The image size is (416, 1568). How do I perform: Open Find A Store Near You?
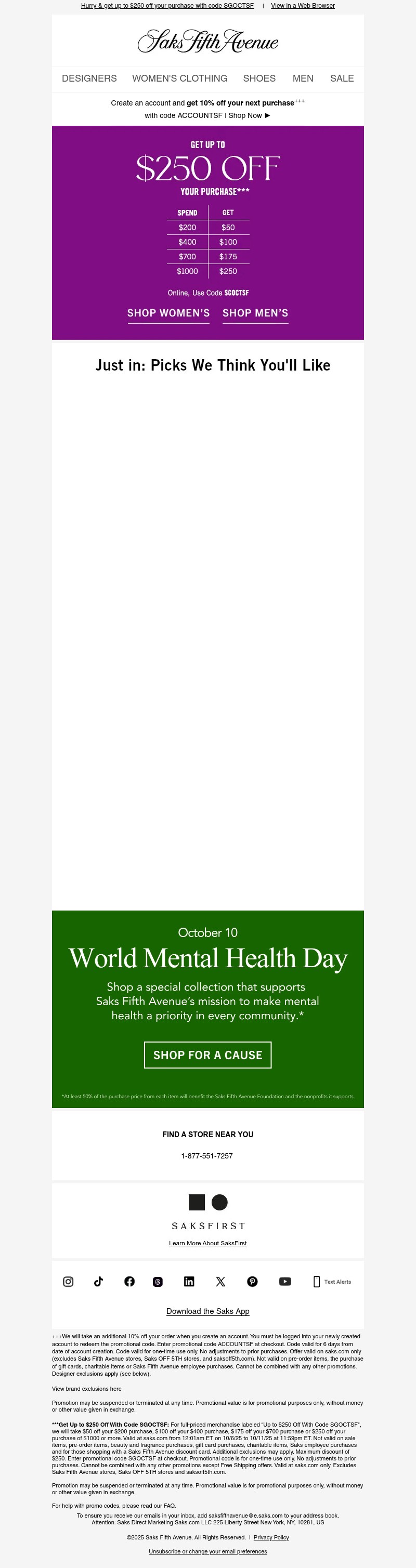[x=207, y=1134]
